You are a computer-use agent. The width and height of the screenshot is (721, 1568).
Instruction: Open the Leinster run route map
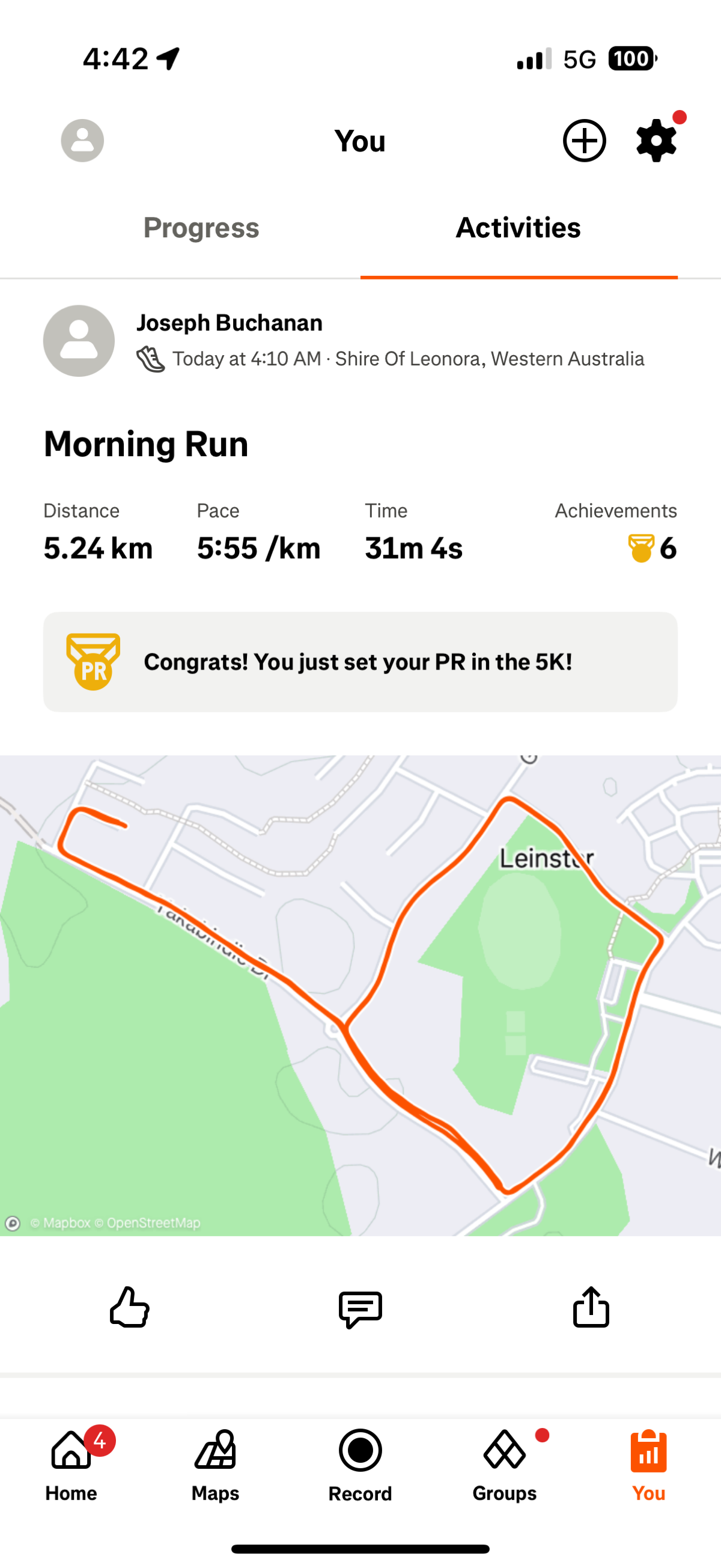click(360, 995)
